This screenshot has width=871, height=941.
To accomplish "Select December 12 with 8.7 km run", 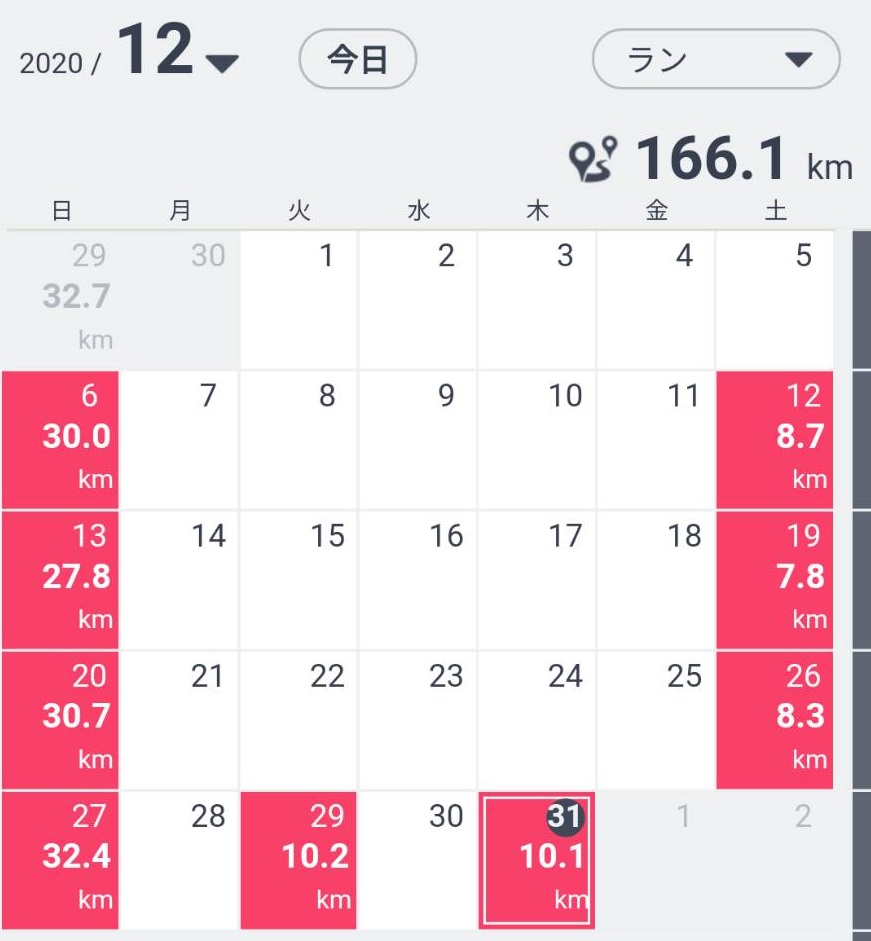I will [x=775, y=440].
